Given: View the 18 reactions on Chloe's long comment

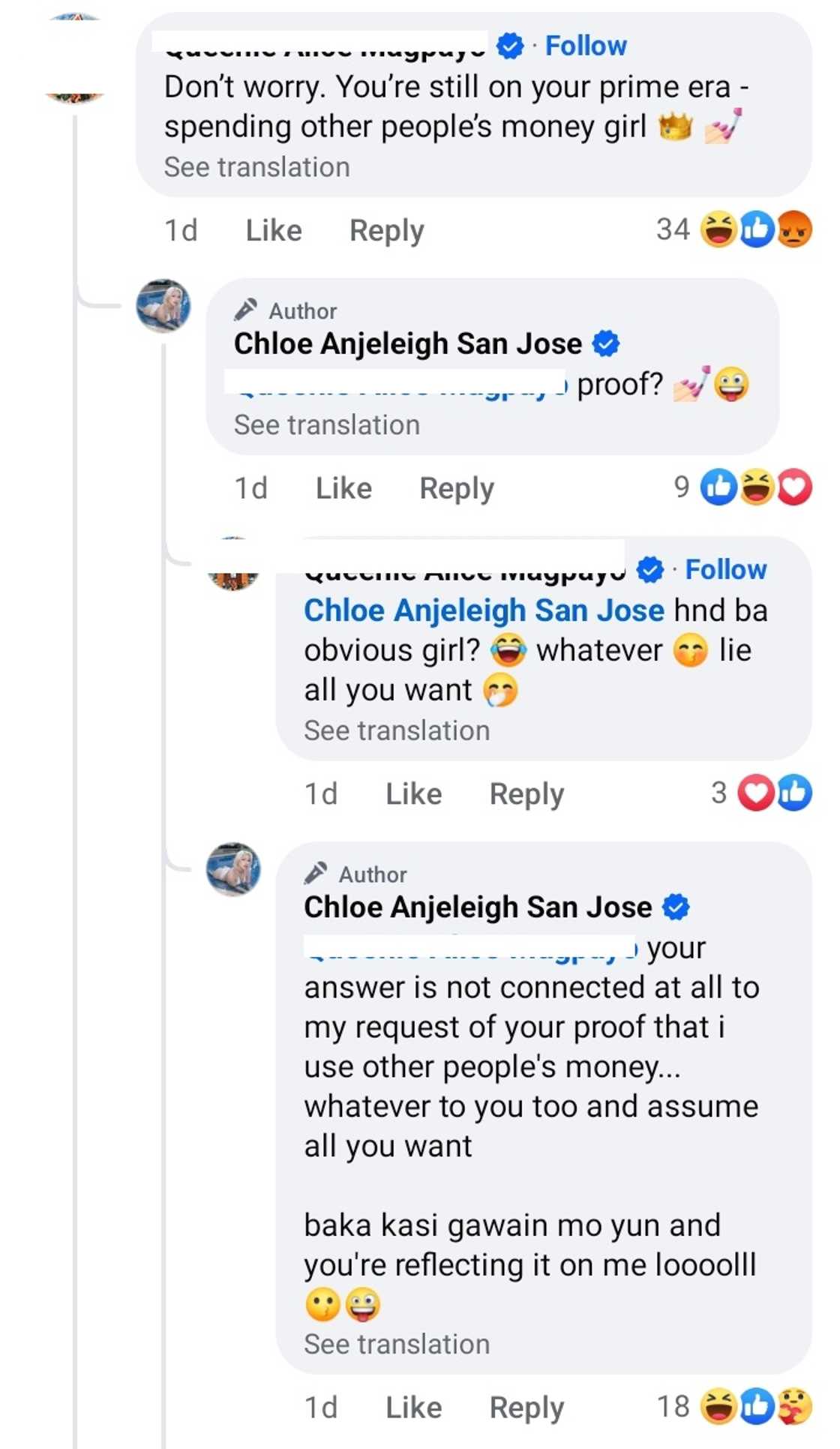Looking at the screenshot, I should click(754, 1406).
